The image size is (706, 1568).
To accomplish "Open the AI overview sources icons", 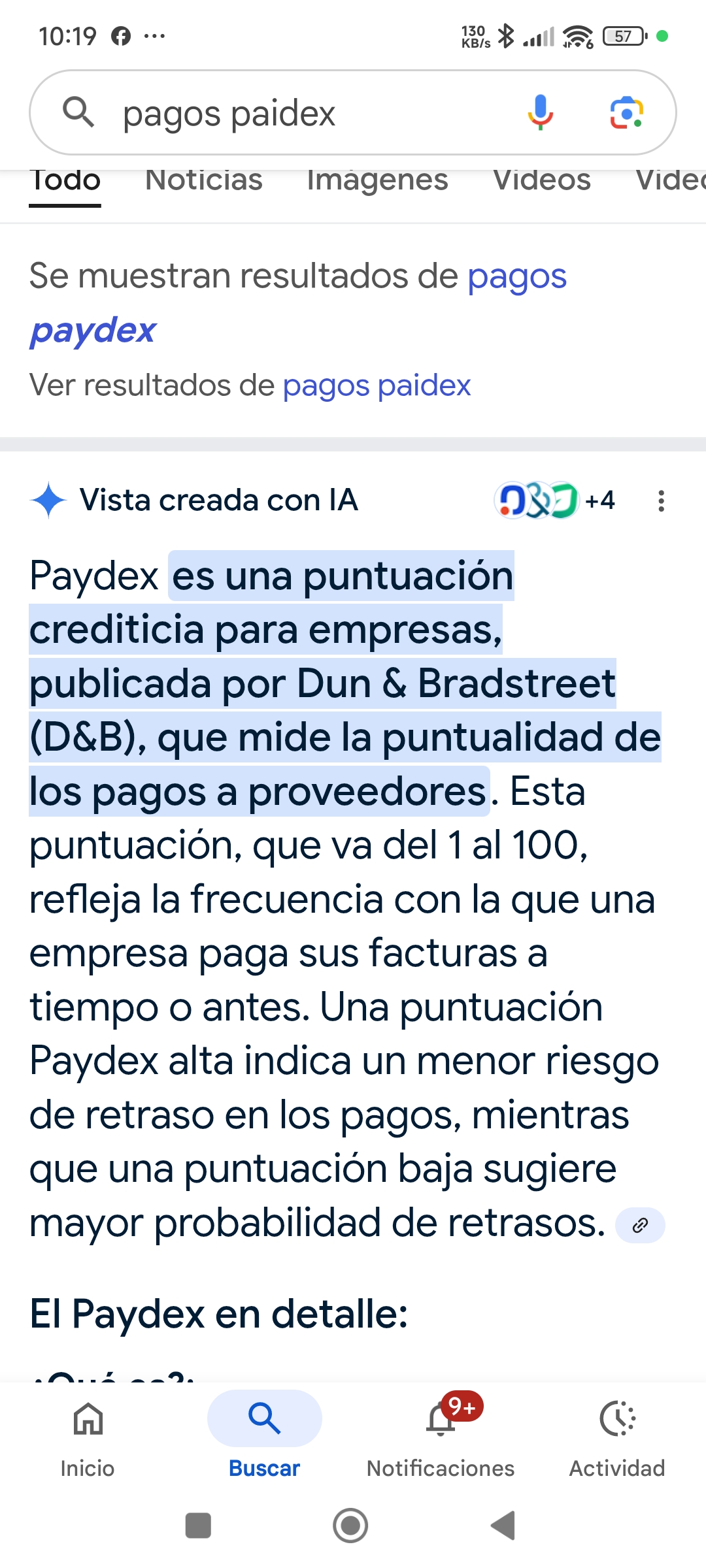I will (554, 500).
